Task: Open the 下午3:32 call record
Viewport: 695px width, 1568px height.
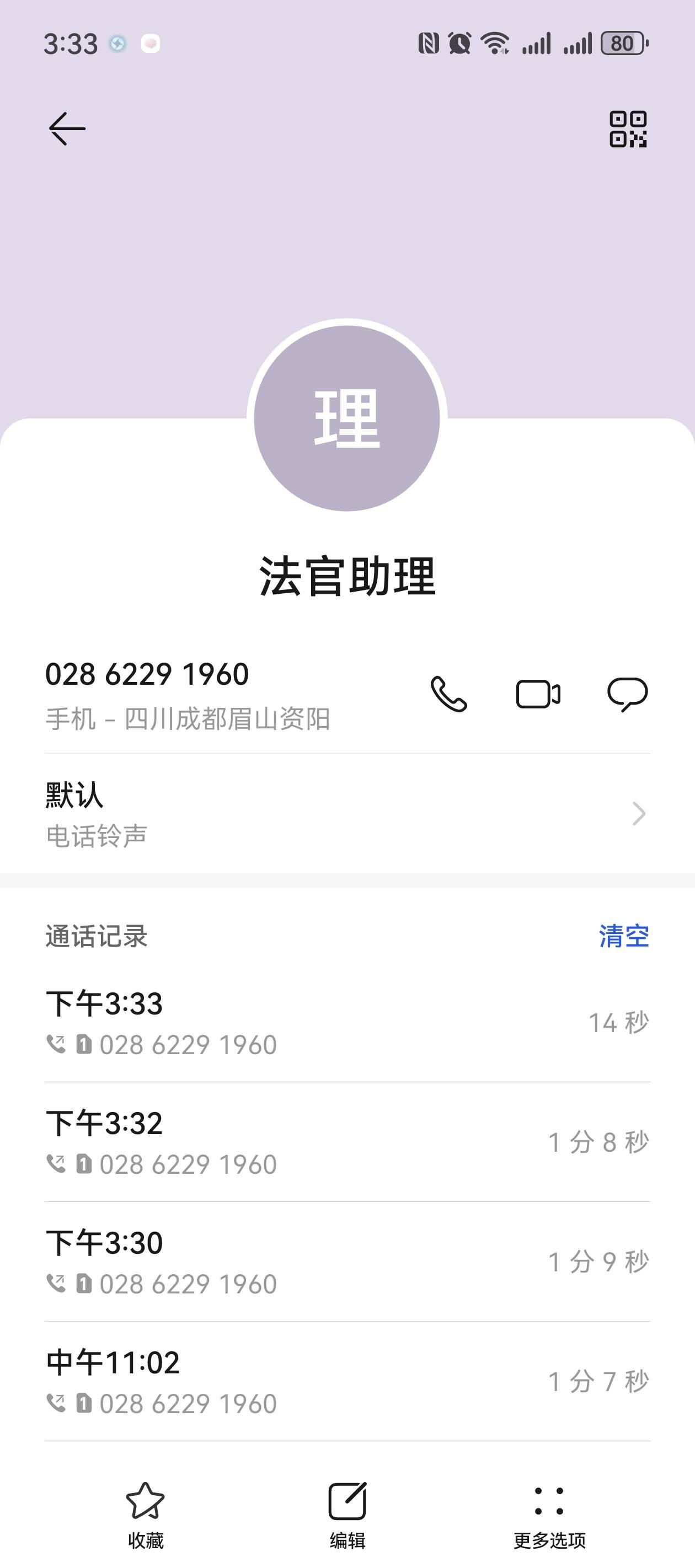Action: pos(347,1142)
